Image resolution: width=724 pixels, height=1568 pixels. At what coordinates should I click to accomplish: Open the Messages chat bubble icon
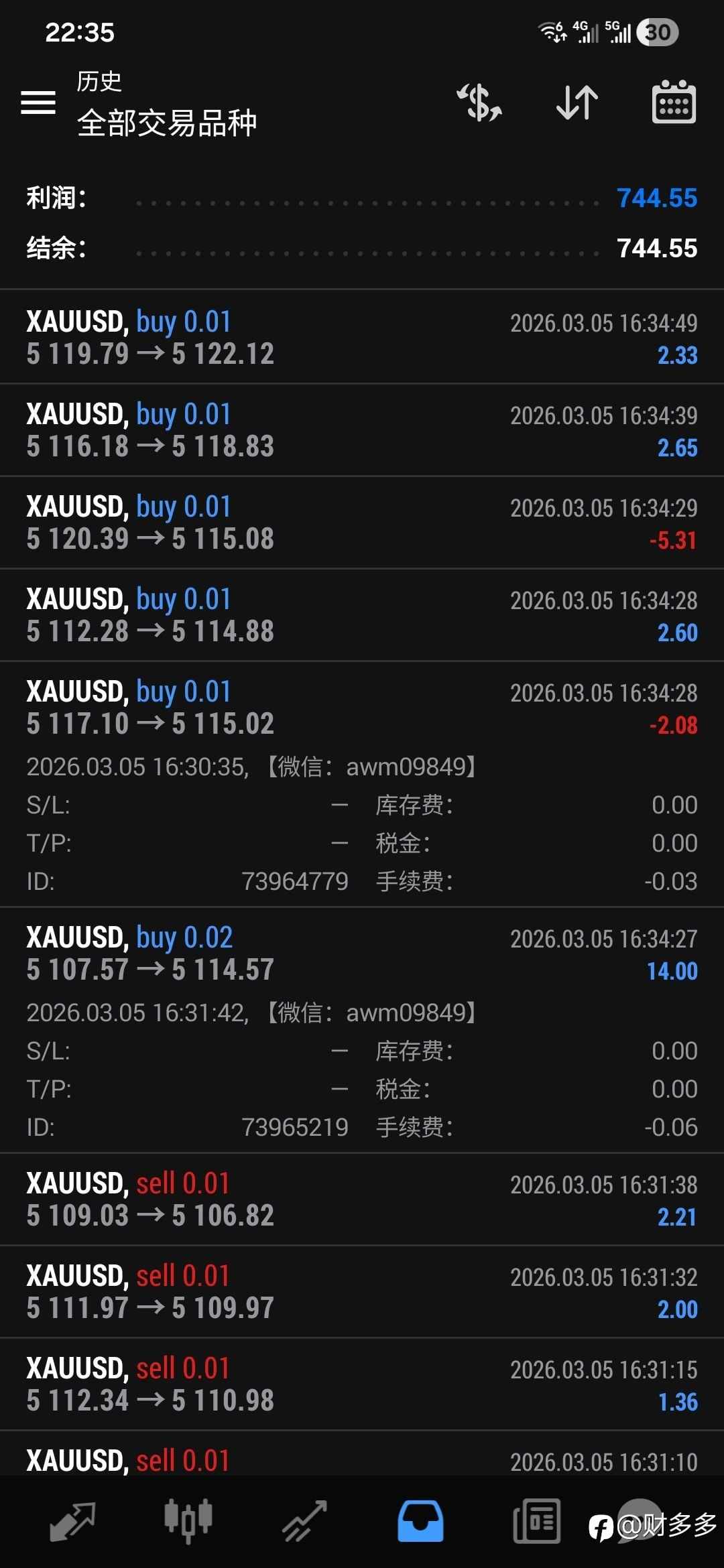pos(640,1521)
